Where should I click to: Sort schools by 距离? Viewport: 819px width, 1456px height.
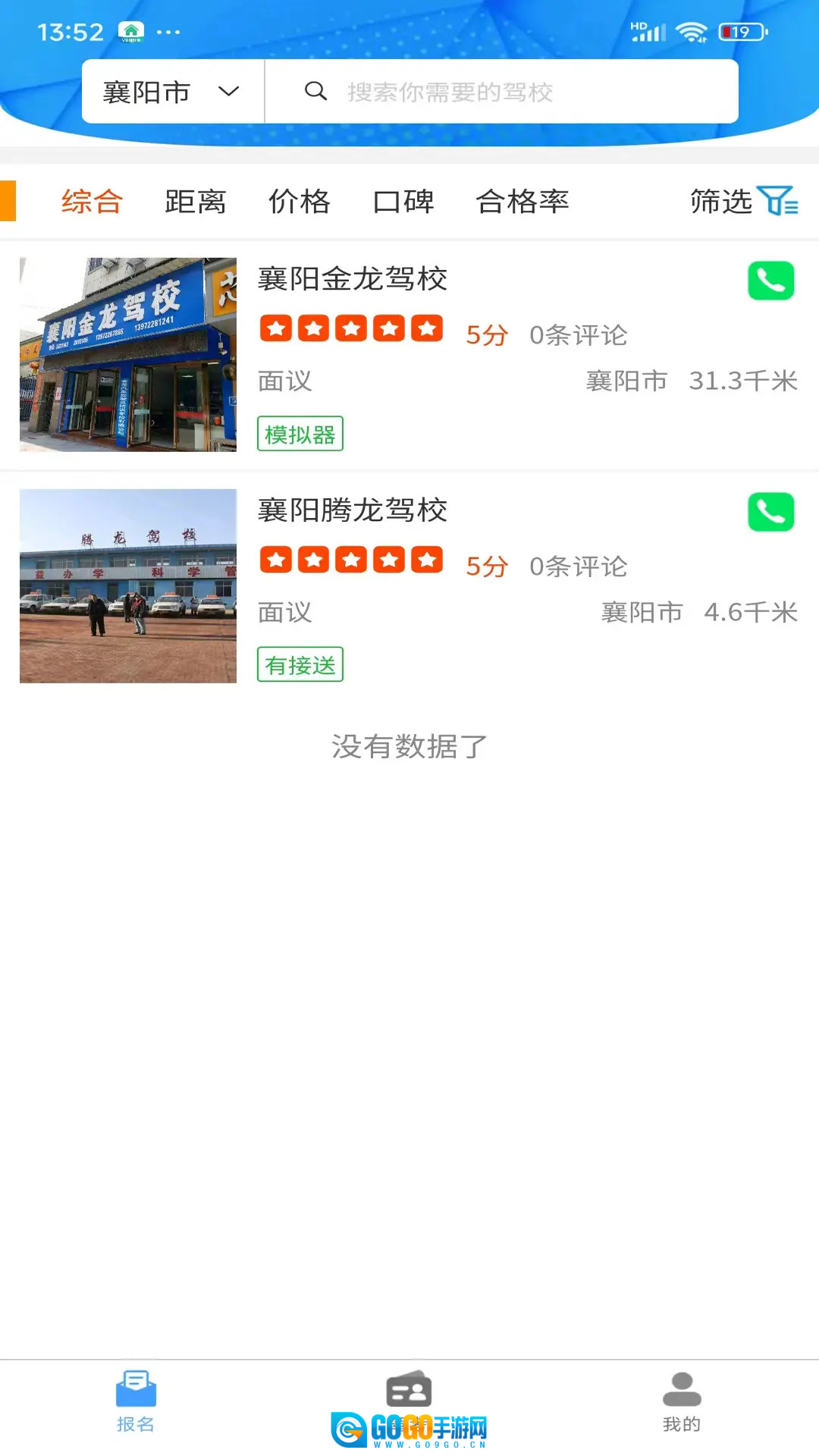click(195, 202)
